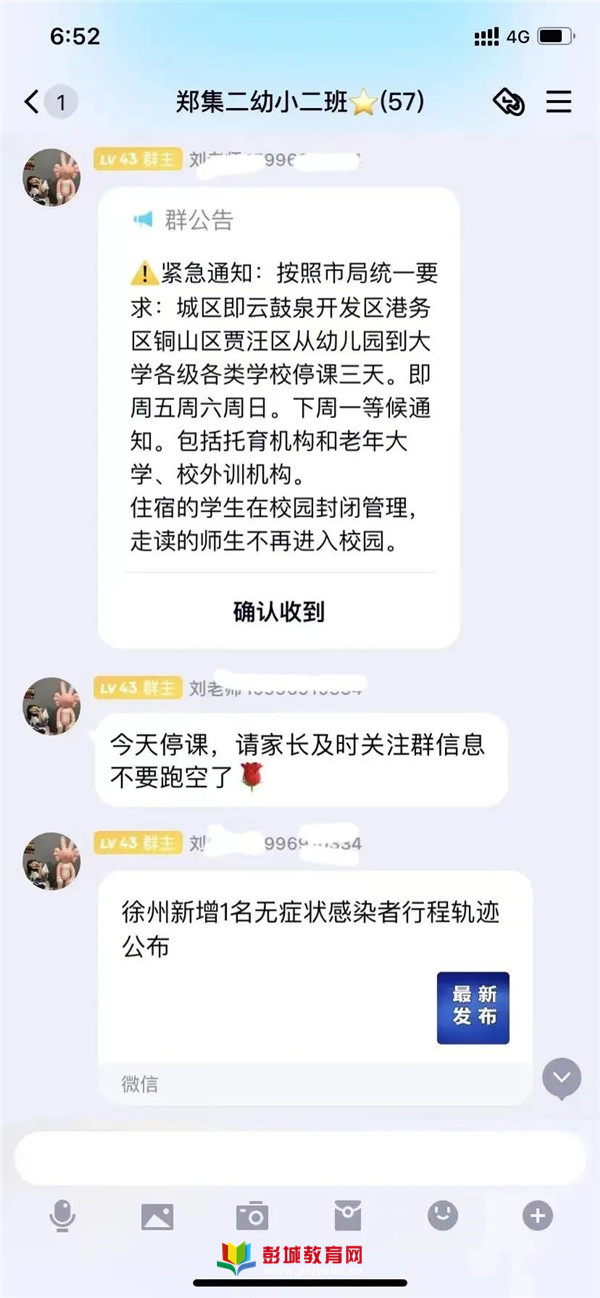600x1298 pixels.
Task: Tap the link icon beside the menu
Action: pos(509,101)
